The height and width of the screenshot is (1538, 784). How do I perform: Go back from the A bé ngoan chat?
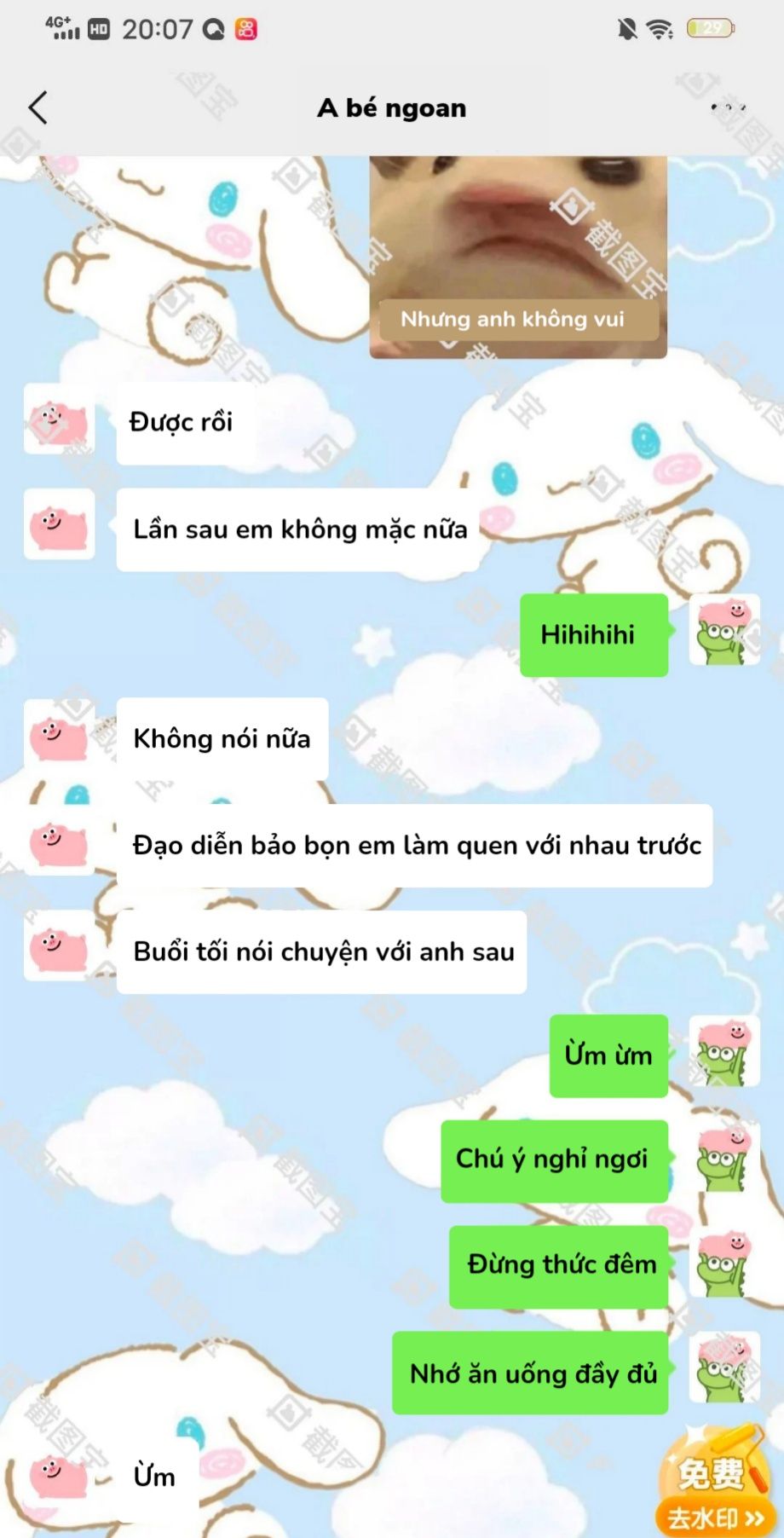point(38,108)
